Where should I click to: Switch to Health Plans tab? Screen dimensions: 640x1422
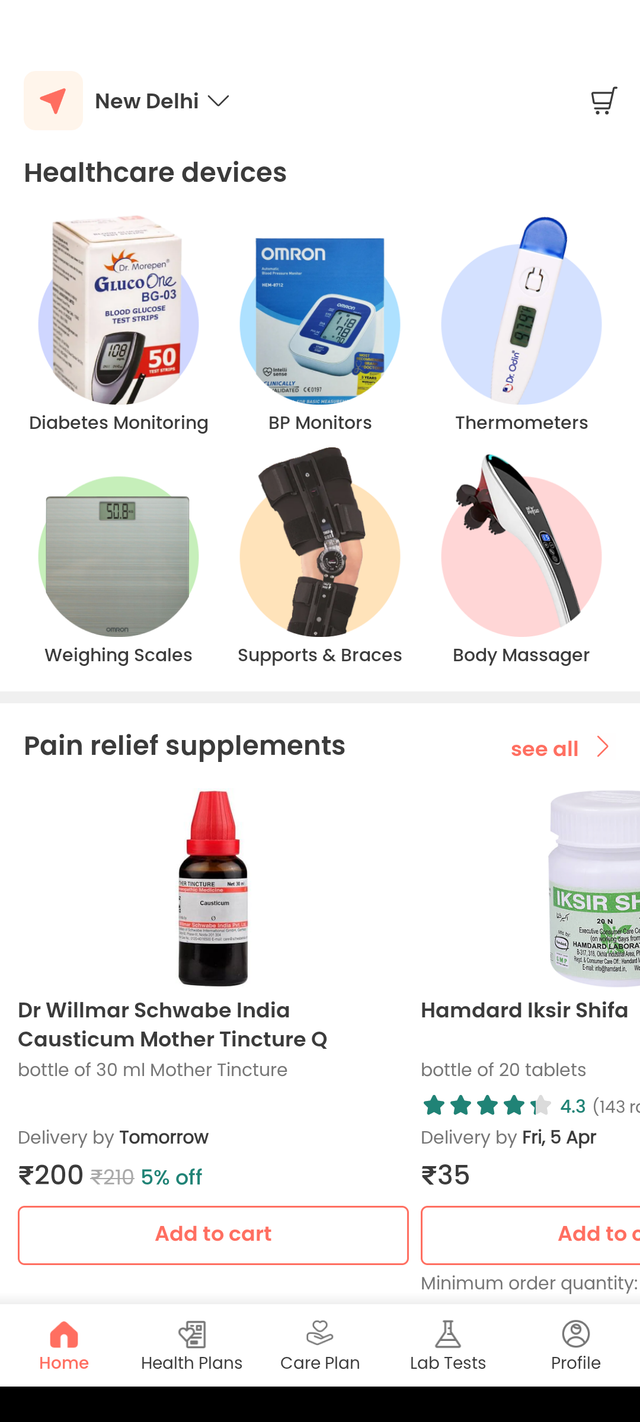(x=192, y=1345)
